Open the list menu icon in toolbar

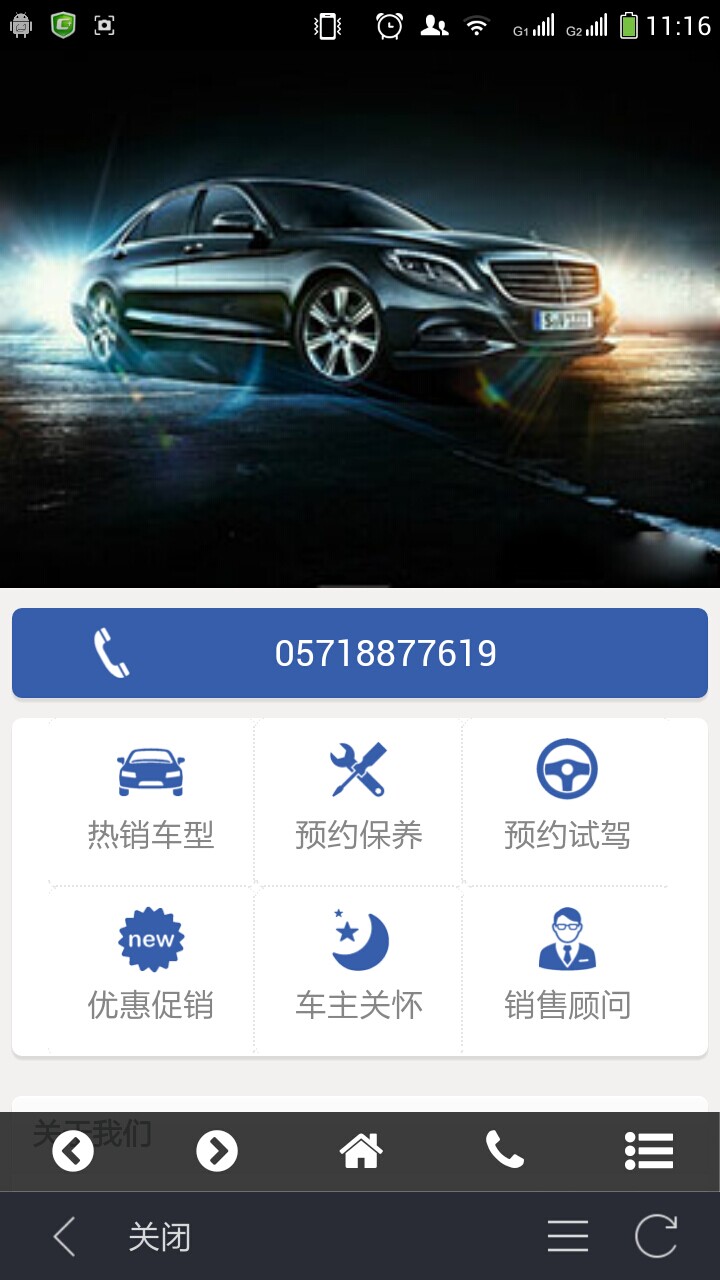tap(649, 1151)
